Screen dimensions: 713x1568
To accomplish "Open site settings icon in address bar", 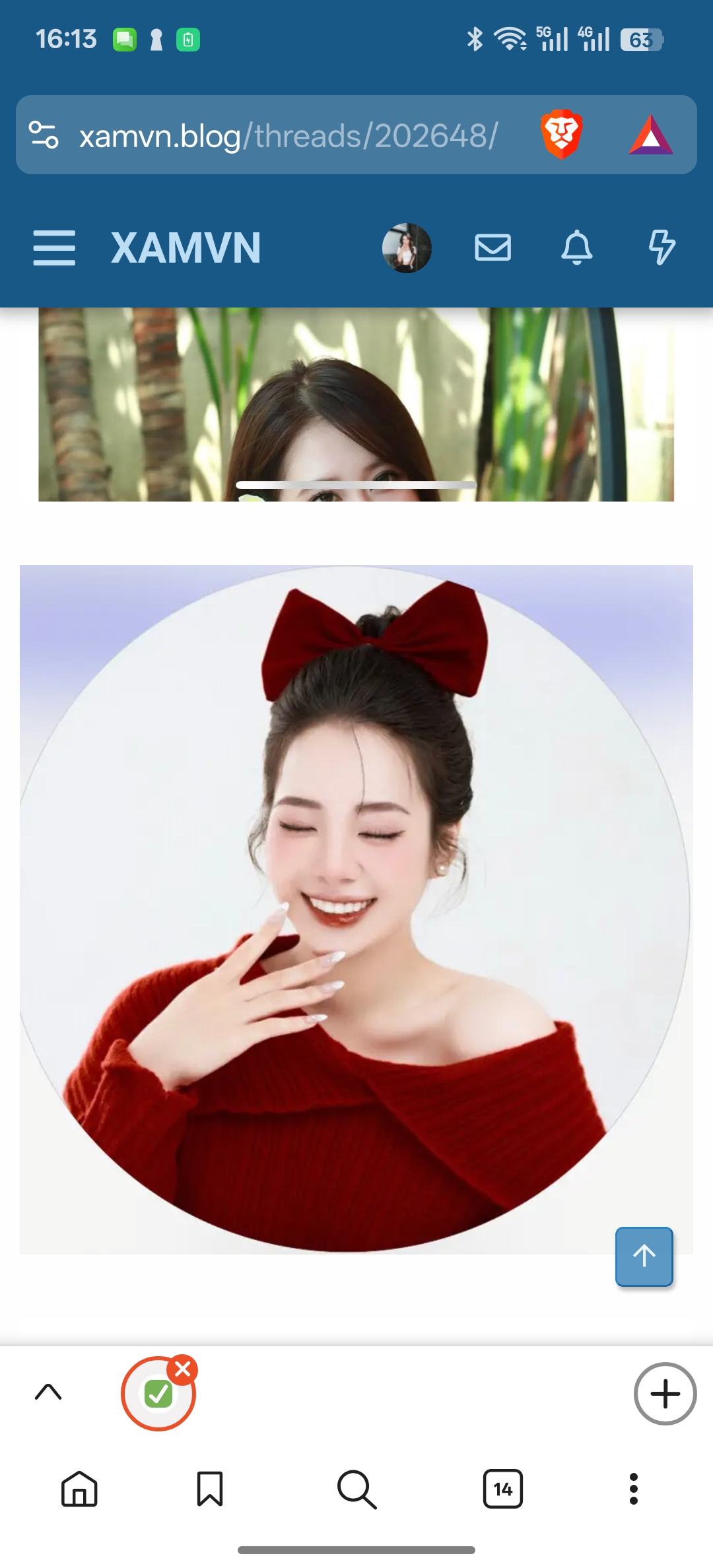I will pos(44,135).
